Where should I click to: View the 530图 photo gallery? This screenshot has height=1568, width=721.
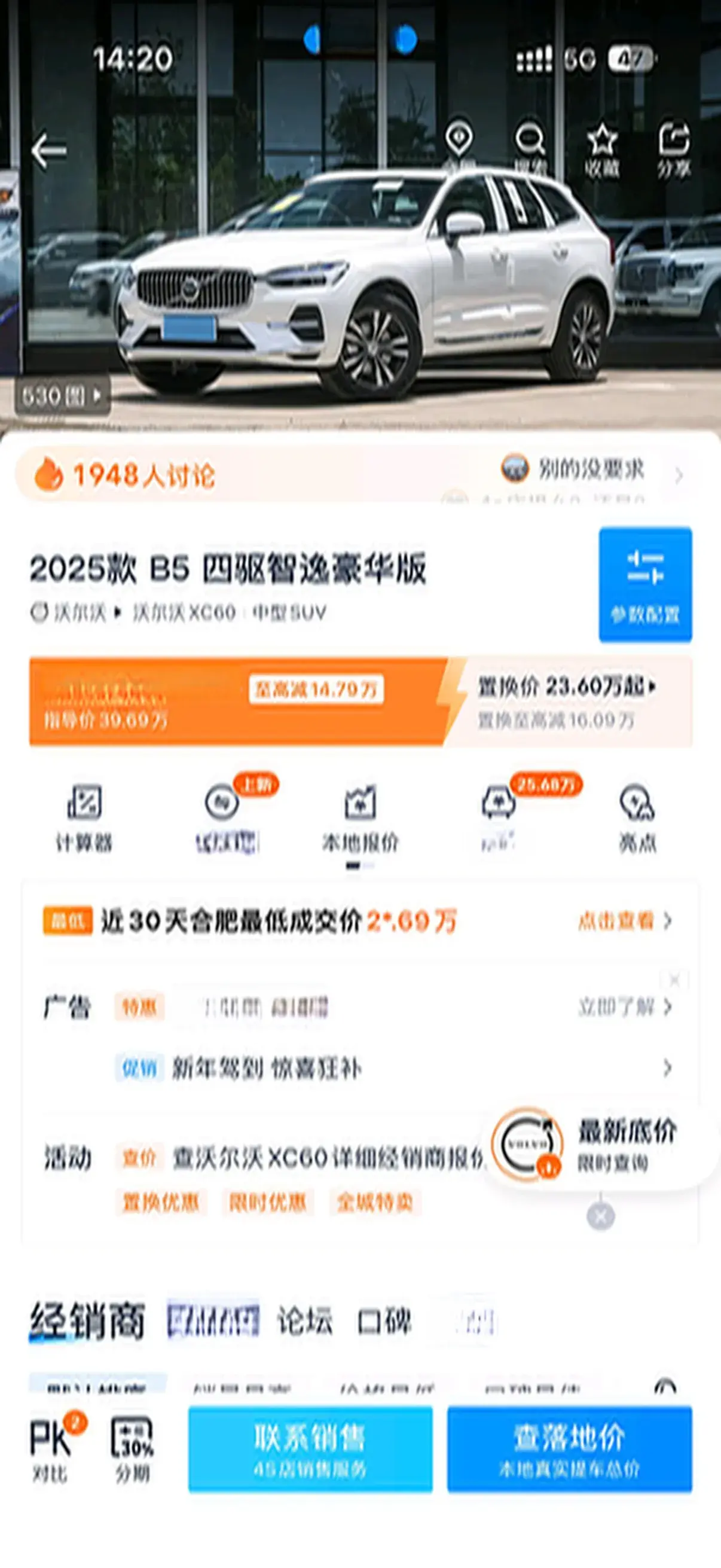[62, 396]
